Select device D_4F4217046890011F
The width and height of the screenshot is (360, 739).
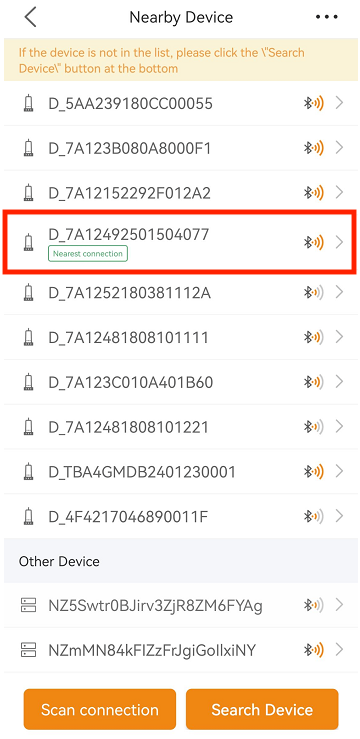click(x=180, y=517)
